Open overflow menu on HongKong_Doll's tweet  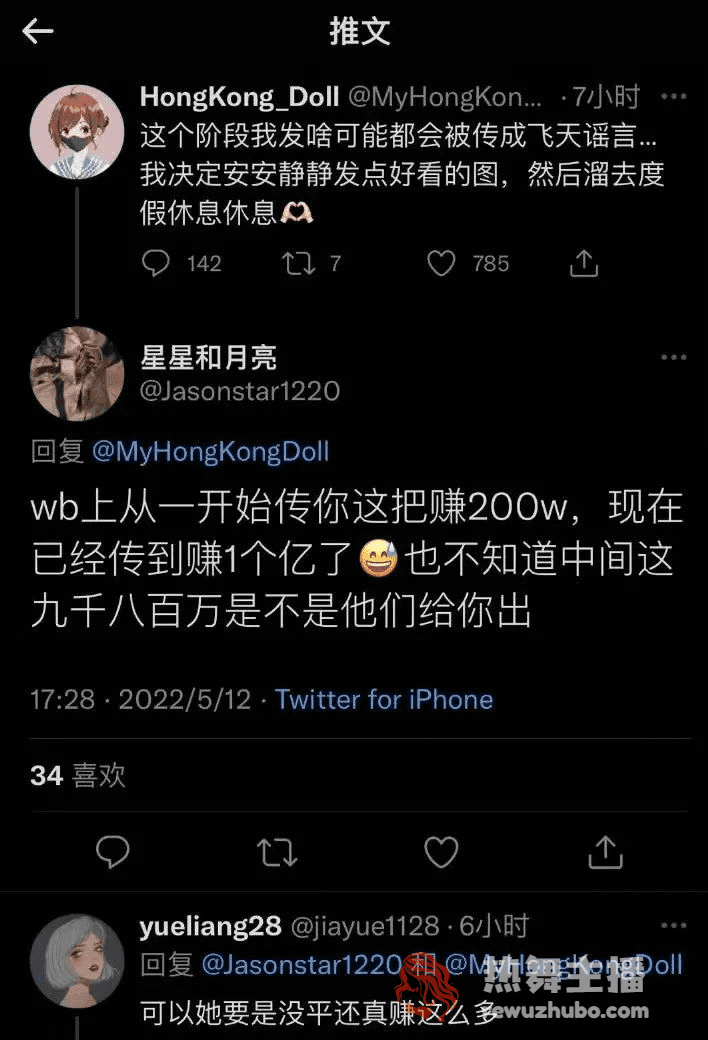pyautogui.click(x=675, y=97)
